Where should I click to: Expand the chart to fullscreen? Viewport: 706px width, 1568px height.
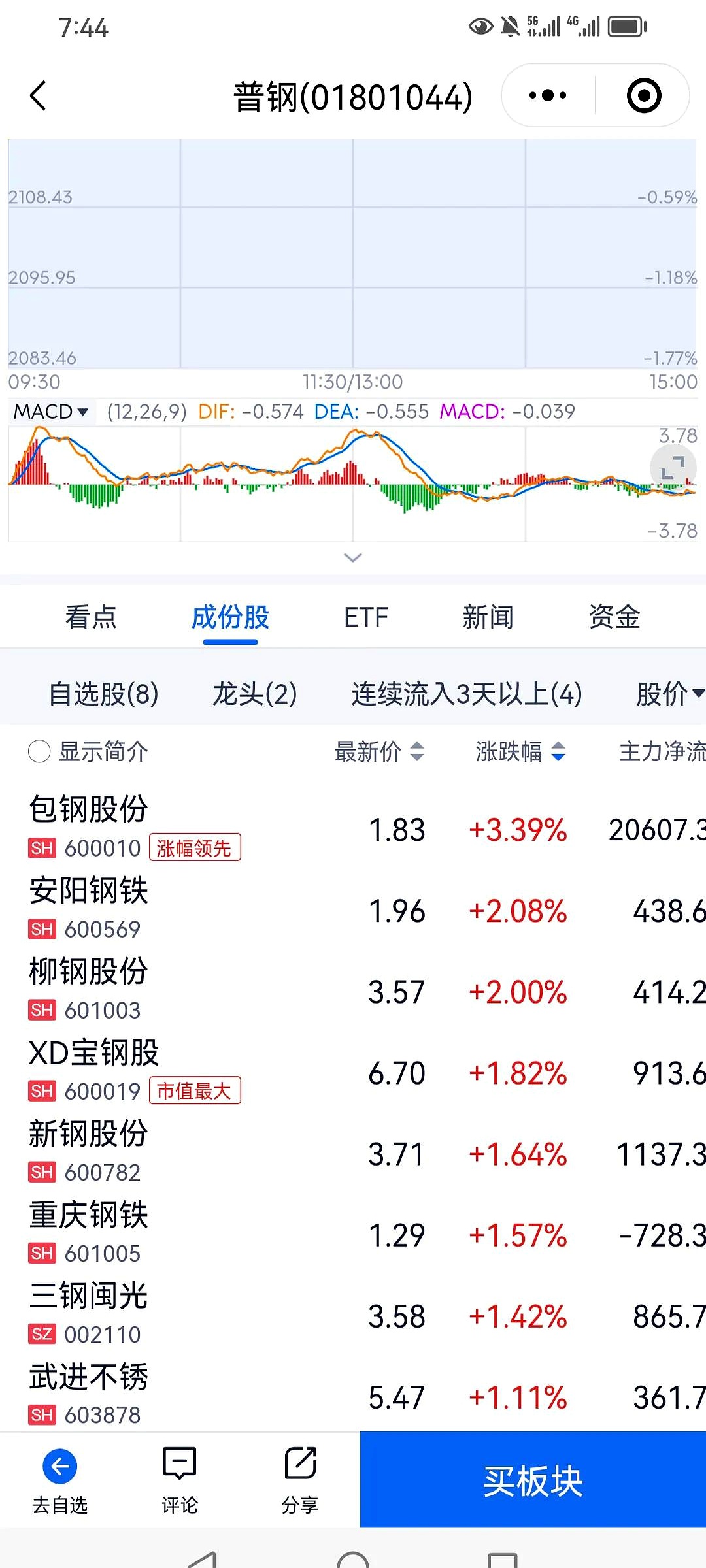point(673,468)
